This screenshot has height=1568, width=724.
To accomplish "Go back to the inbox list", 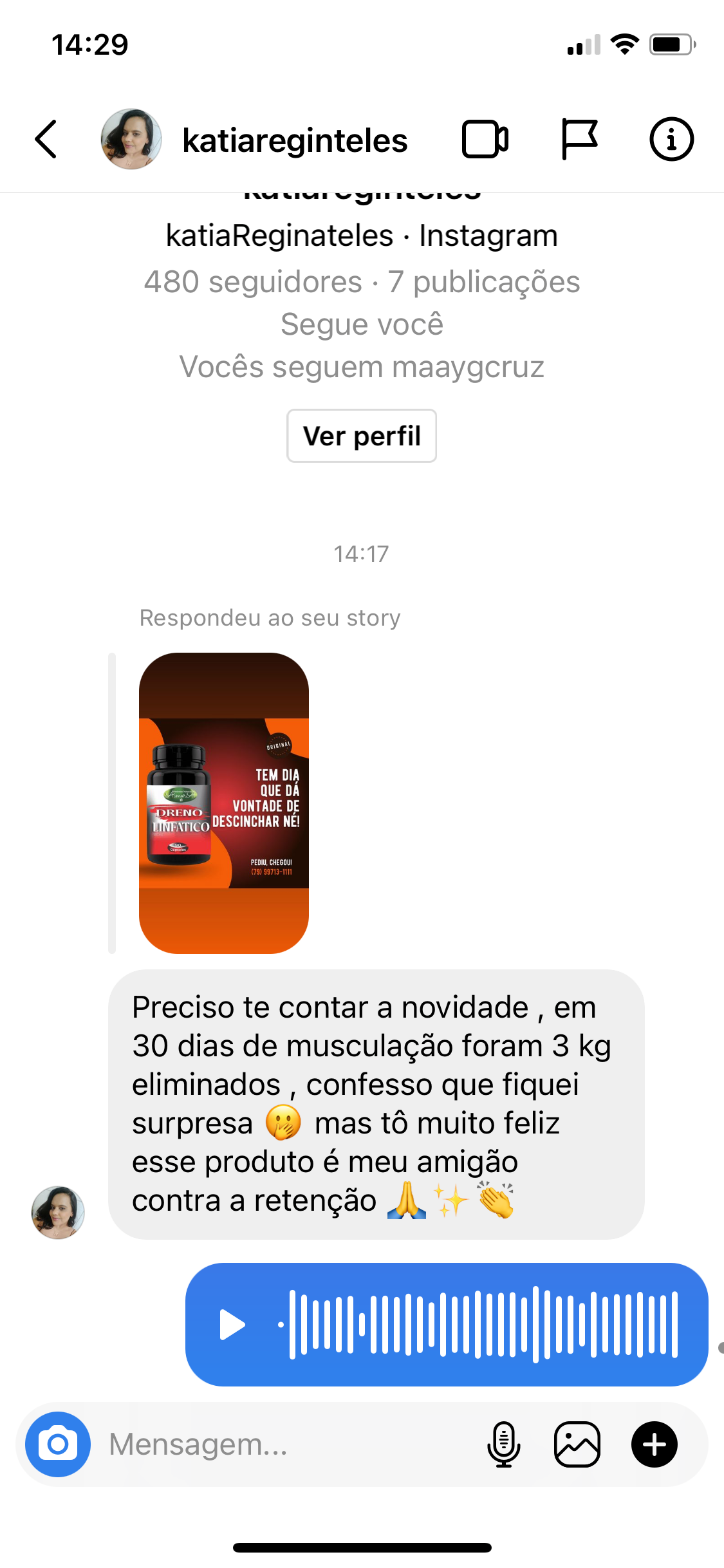I will click(x=46, y=139).
